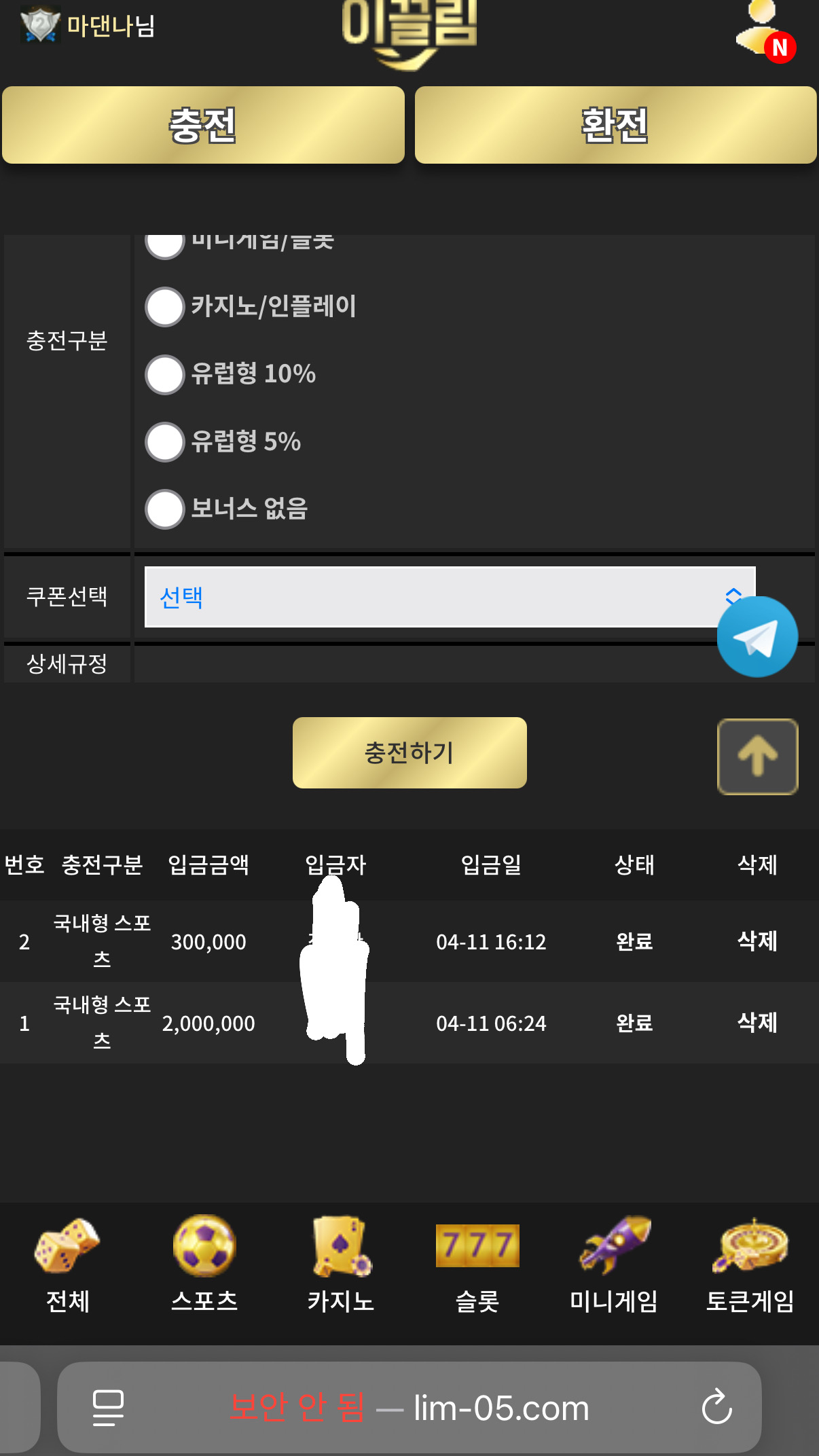Open the profile icon with N badge

(765, 32)
